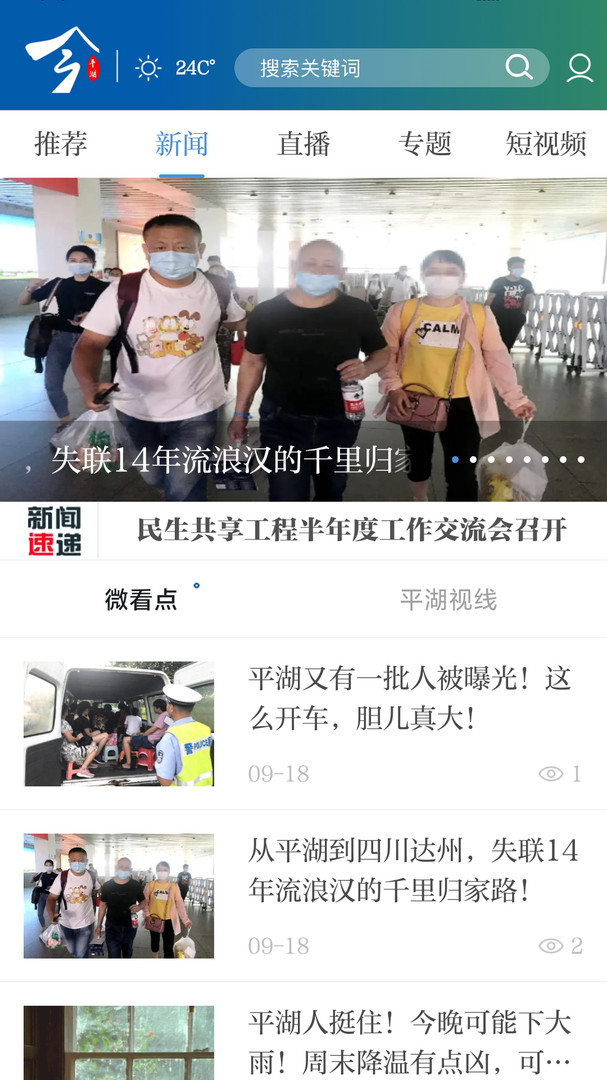Switch to the 短视频 tab
Image resolution: width=607 pixels, height=1080 pixels.
pyautogui.click(x=546, y=144)
